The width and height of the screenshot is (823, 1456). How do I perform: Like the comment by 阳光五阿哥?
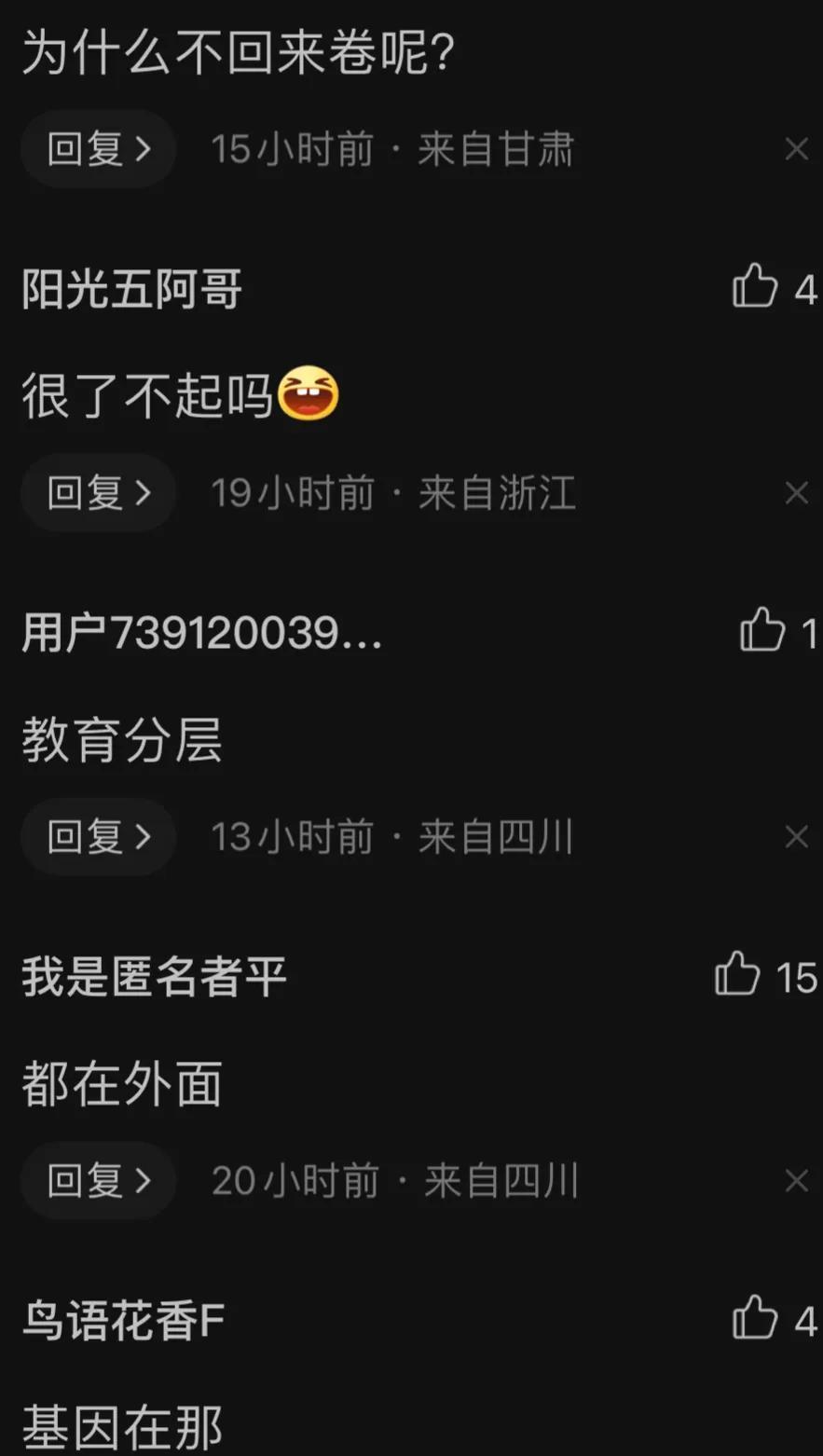755,288
